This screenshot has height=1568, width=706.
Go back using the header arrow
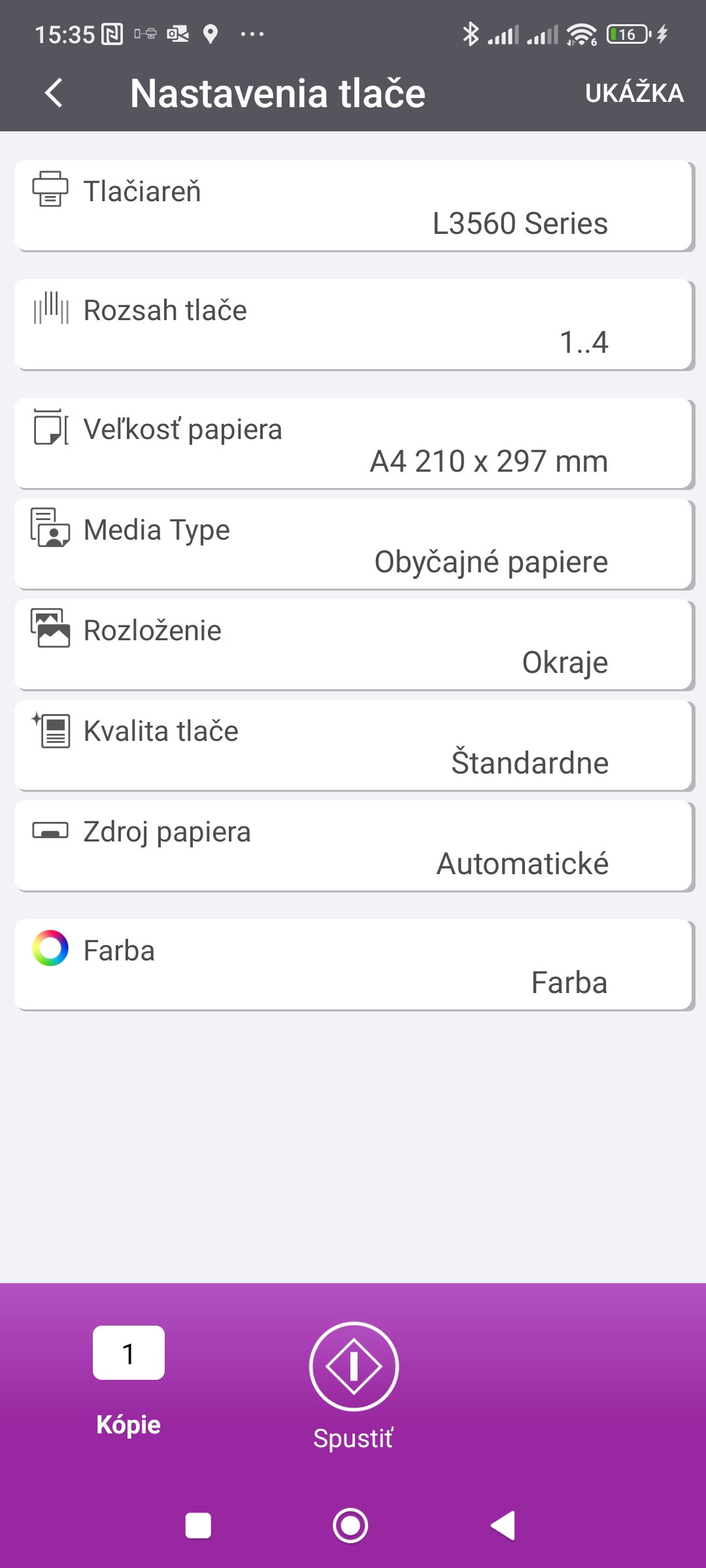(55, 93)
